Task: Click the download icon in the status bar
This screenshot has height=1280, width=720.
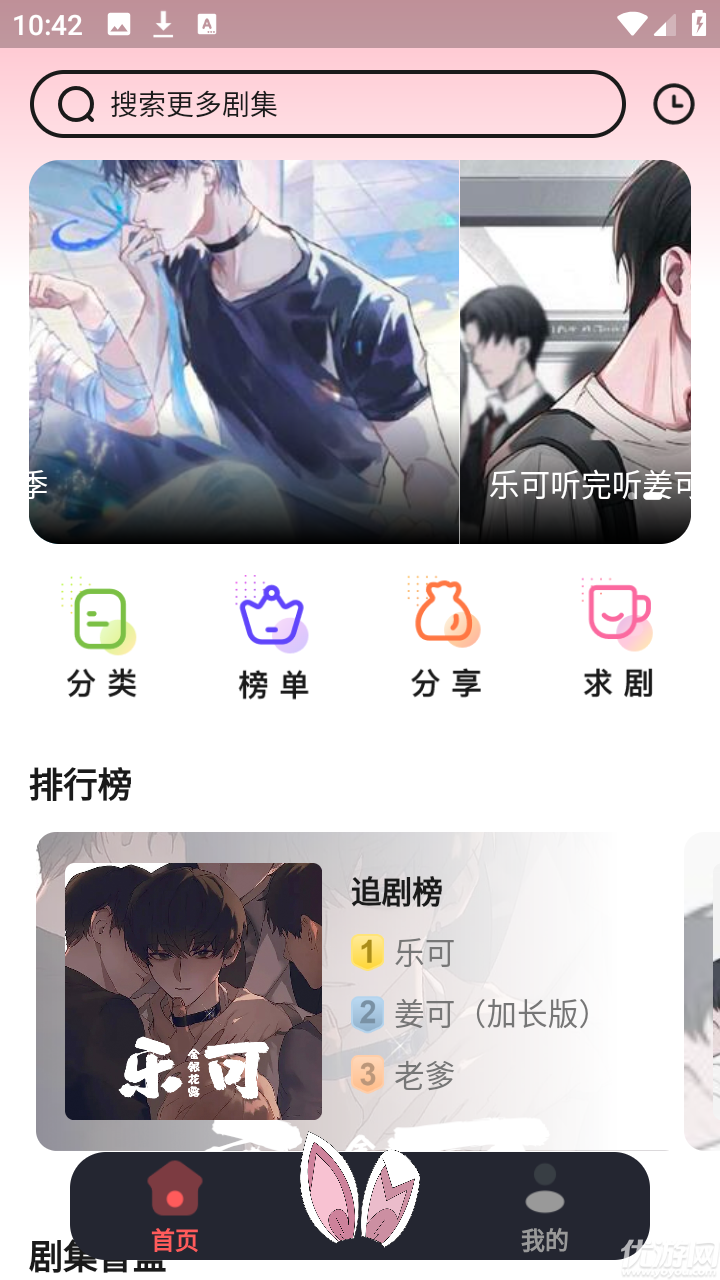Action: tap(164, 20)
